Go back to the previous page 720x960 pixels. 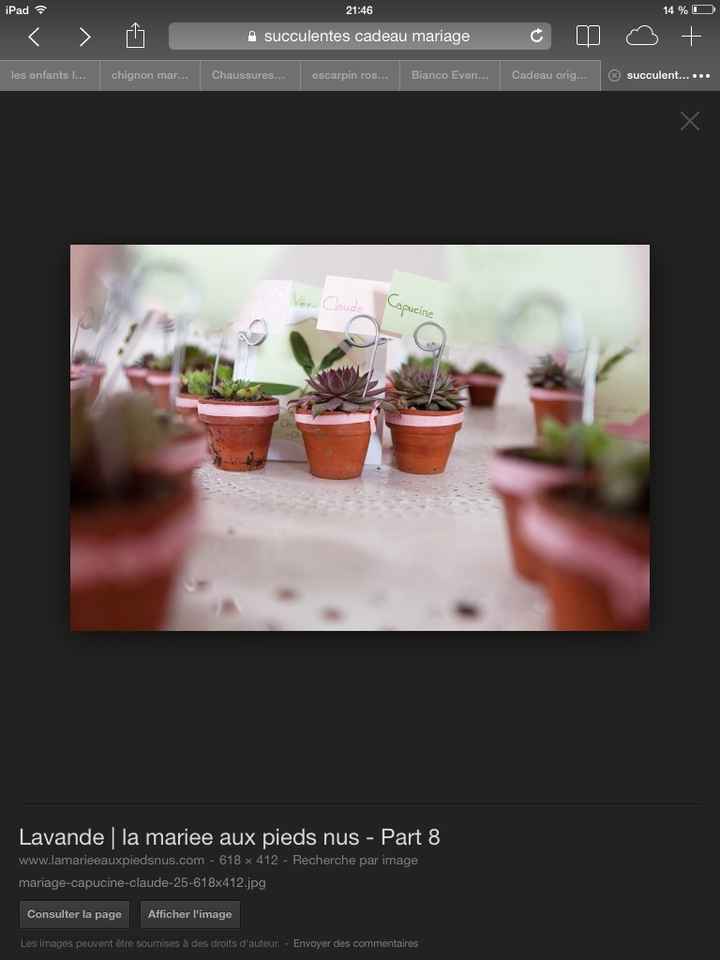[x=35, y=37]
